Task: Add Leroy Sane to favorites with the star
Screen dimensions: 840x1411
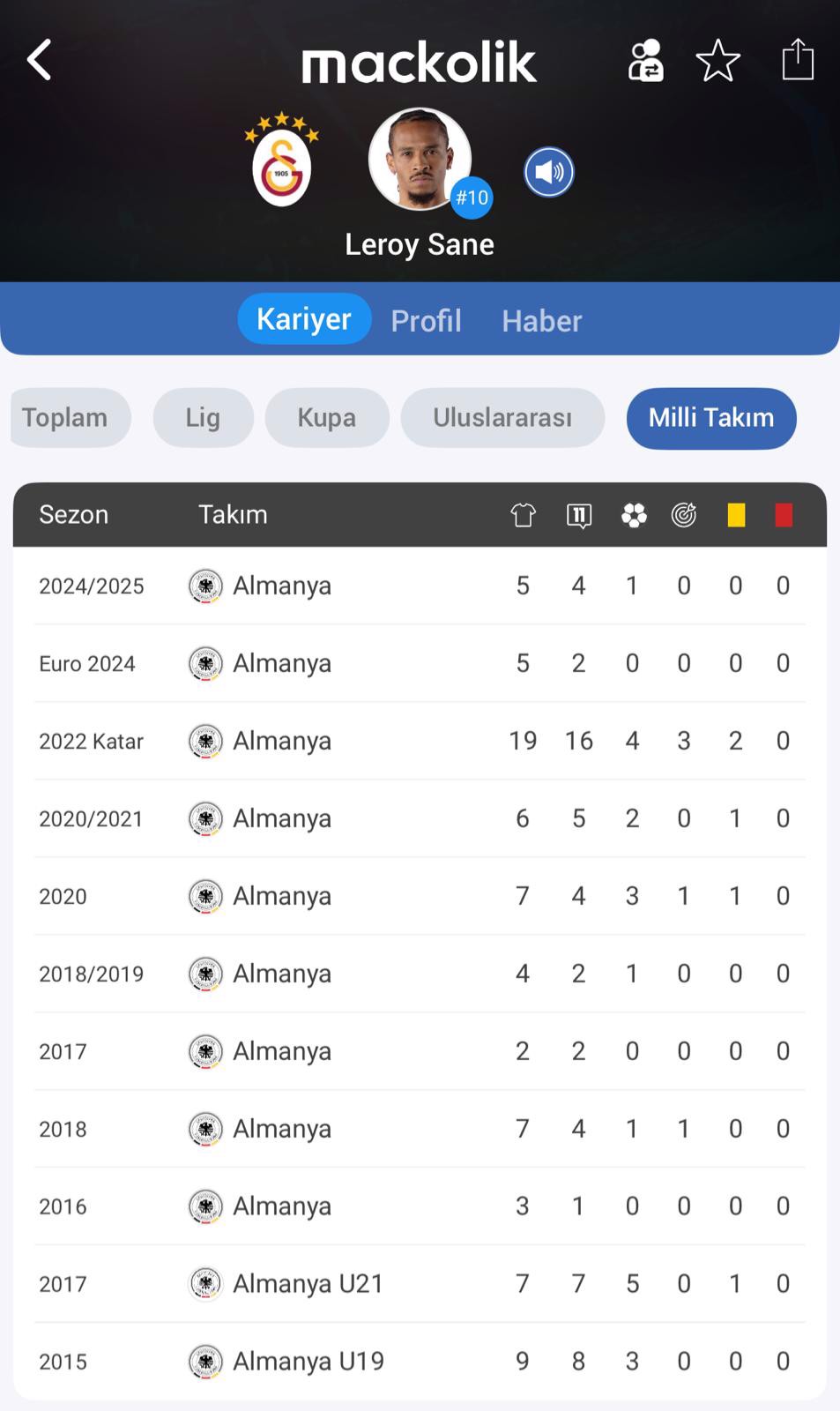Action: tap(718, 60)
